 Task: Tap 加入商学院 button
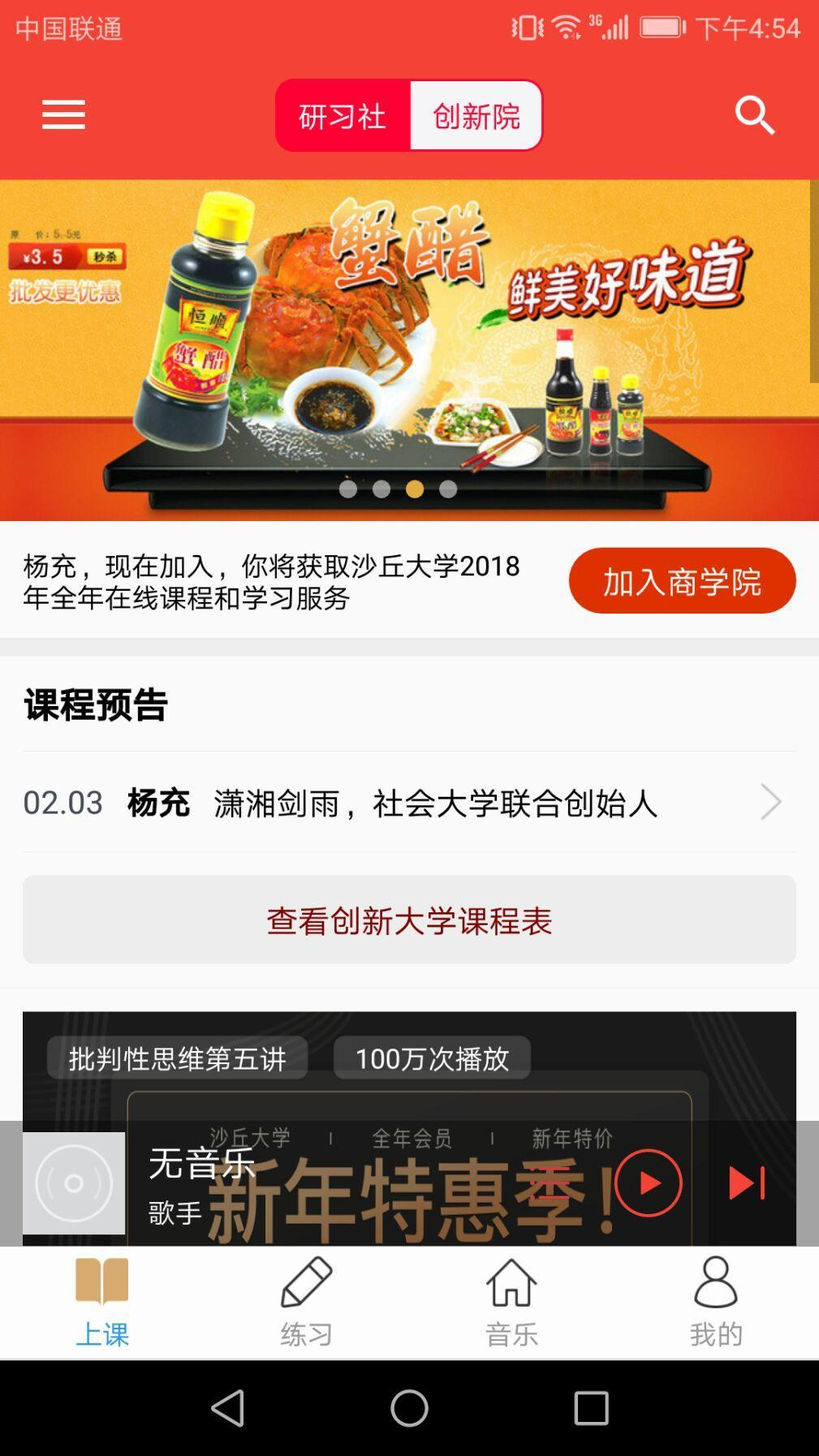[x=682, y=581]
